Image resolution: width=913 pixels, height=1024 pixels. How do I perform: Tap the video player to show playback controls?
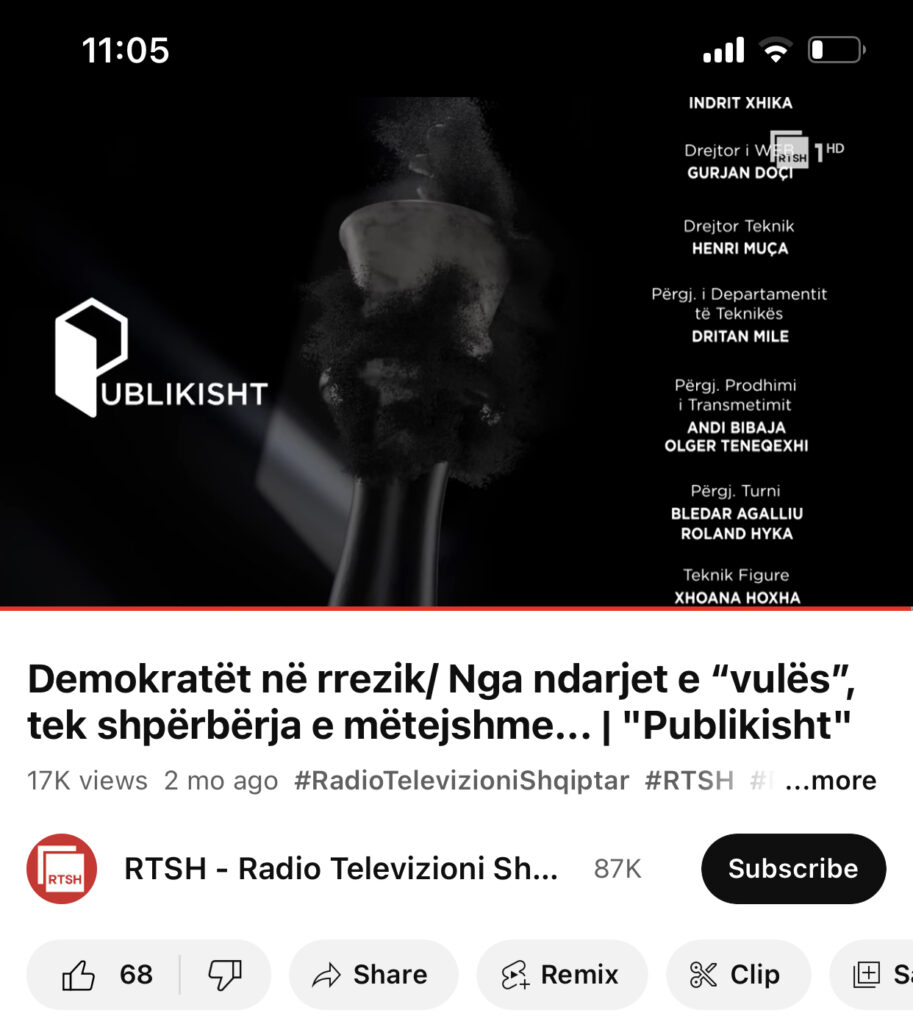[456, 350]
